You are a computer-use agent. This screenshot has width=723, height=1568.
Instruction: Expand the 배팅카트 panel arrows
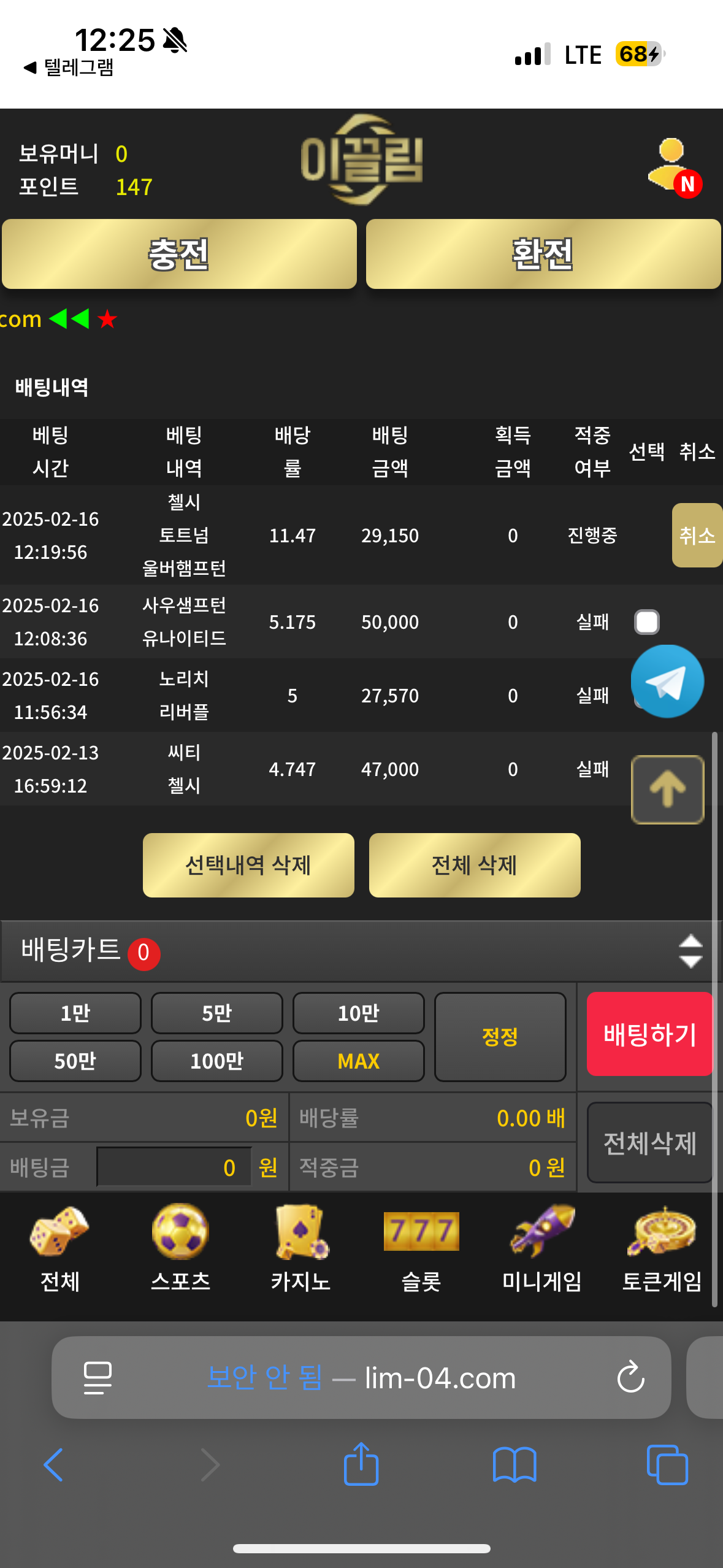(690, 951)
